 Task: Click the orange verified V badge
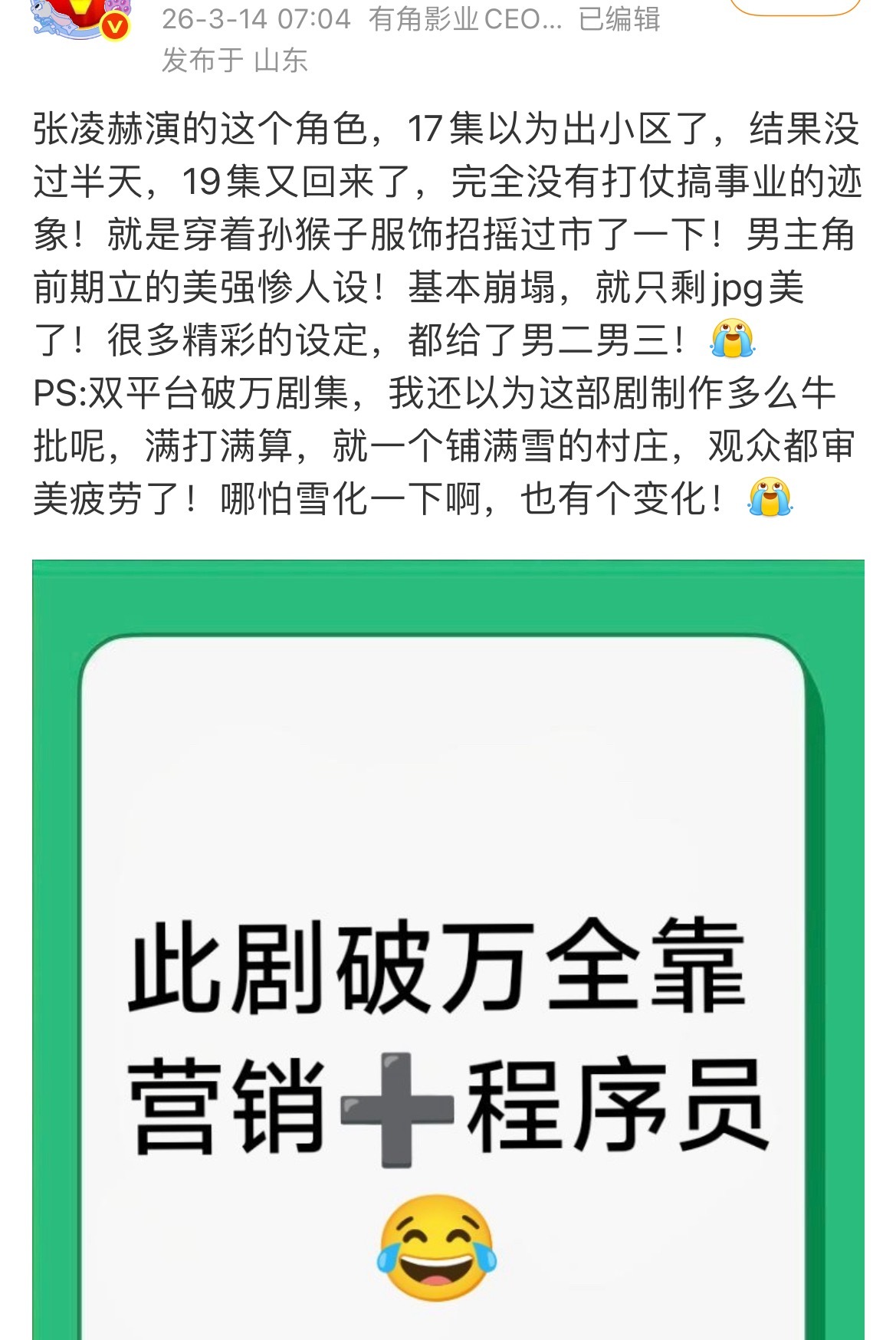(113, 25)
